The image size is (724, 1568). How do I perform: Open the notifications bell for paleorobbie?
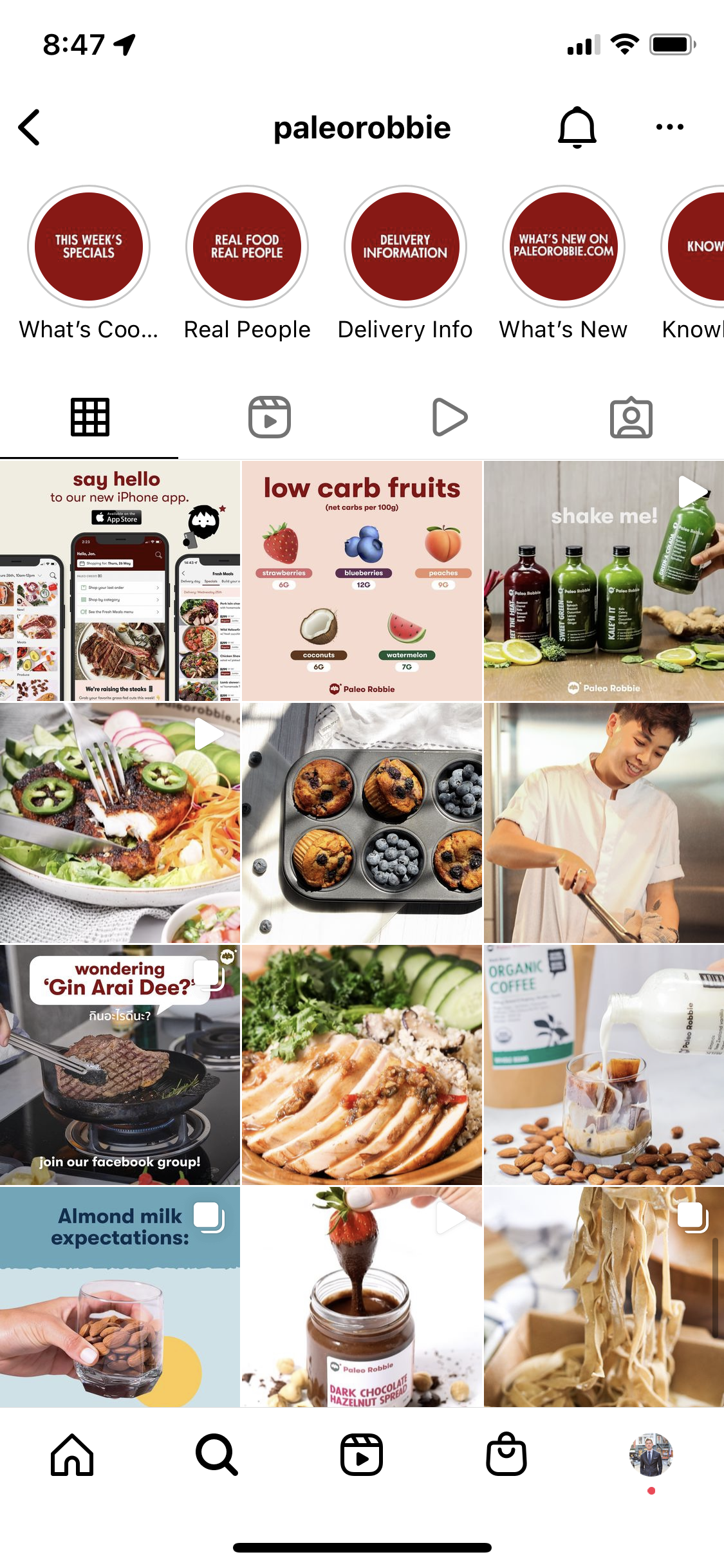577,127
